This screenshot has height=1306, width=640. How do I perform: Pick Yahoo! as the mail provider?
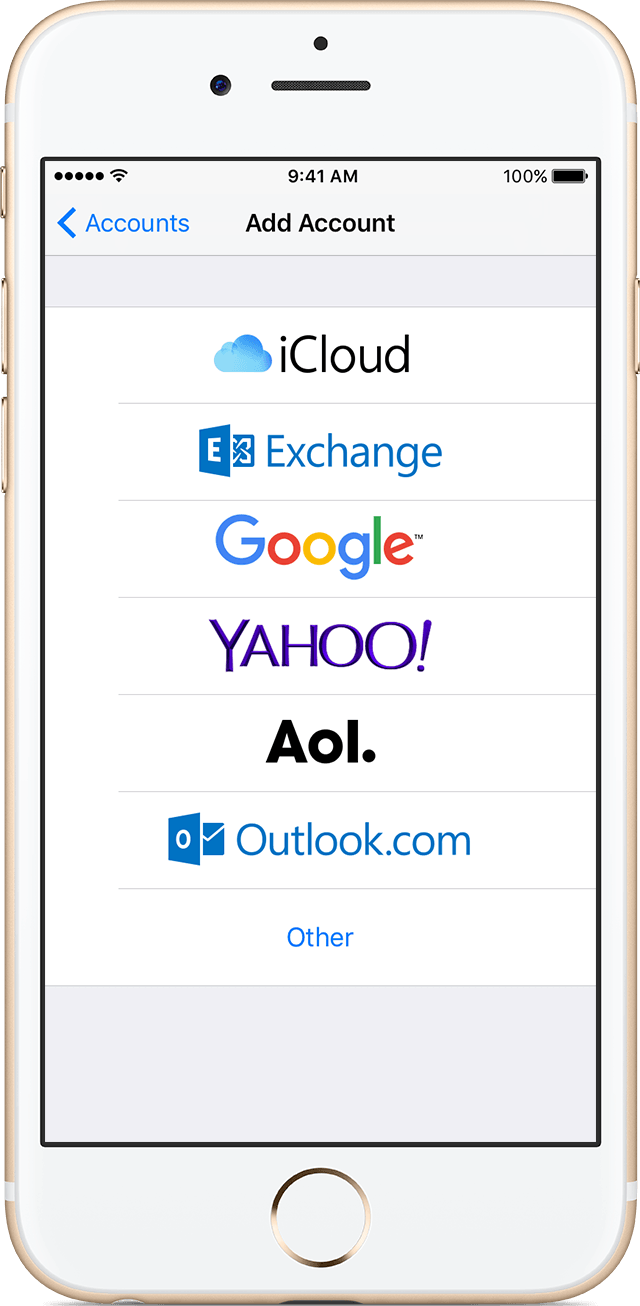click(x=320, y=645)
